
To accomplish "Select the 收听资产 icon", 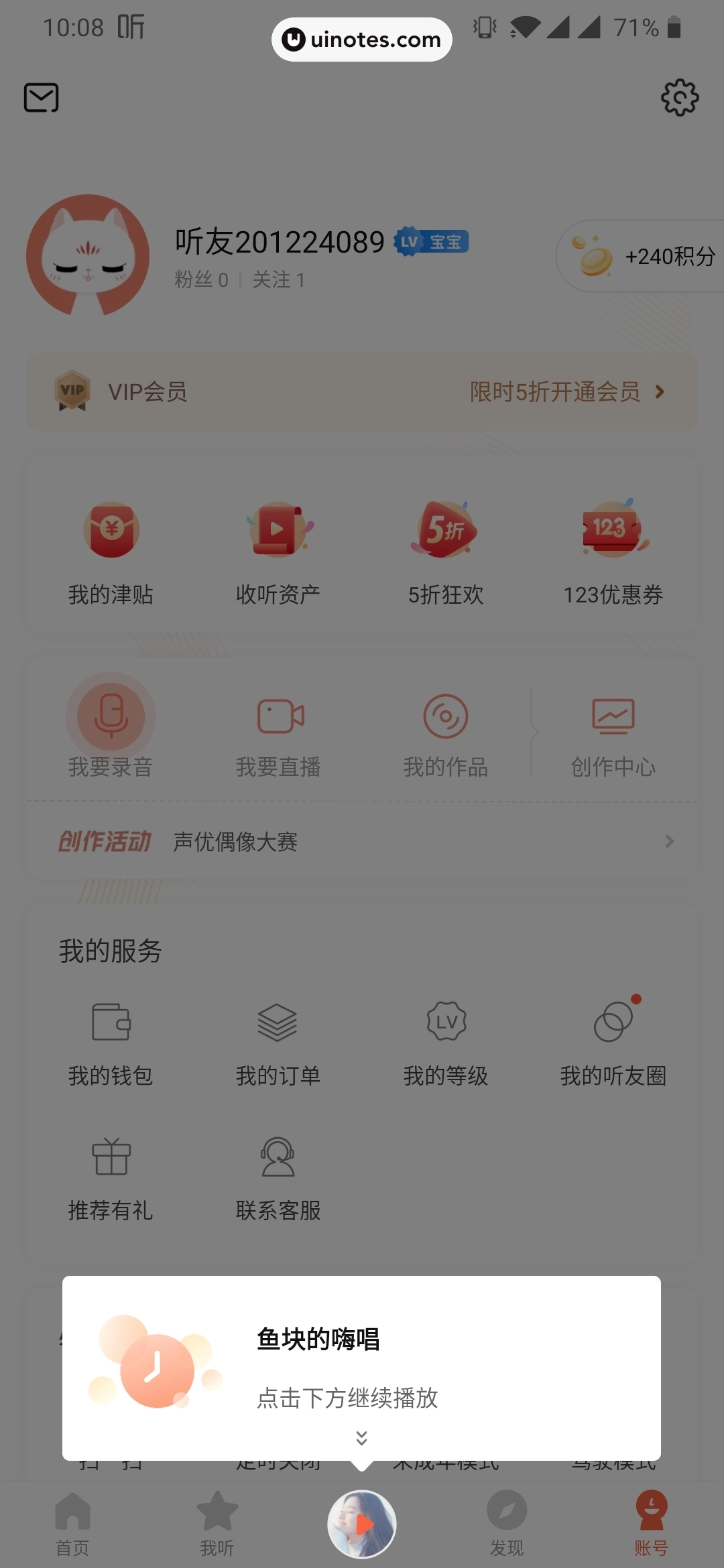I will pos(278,529).
